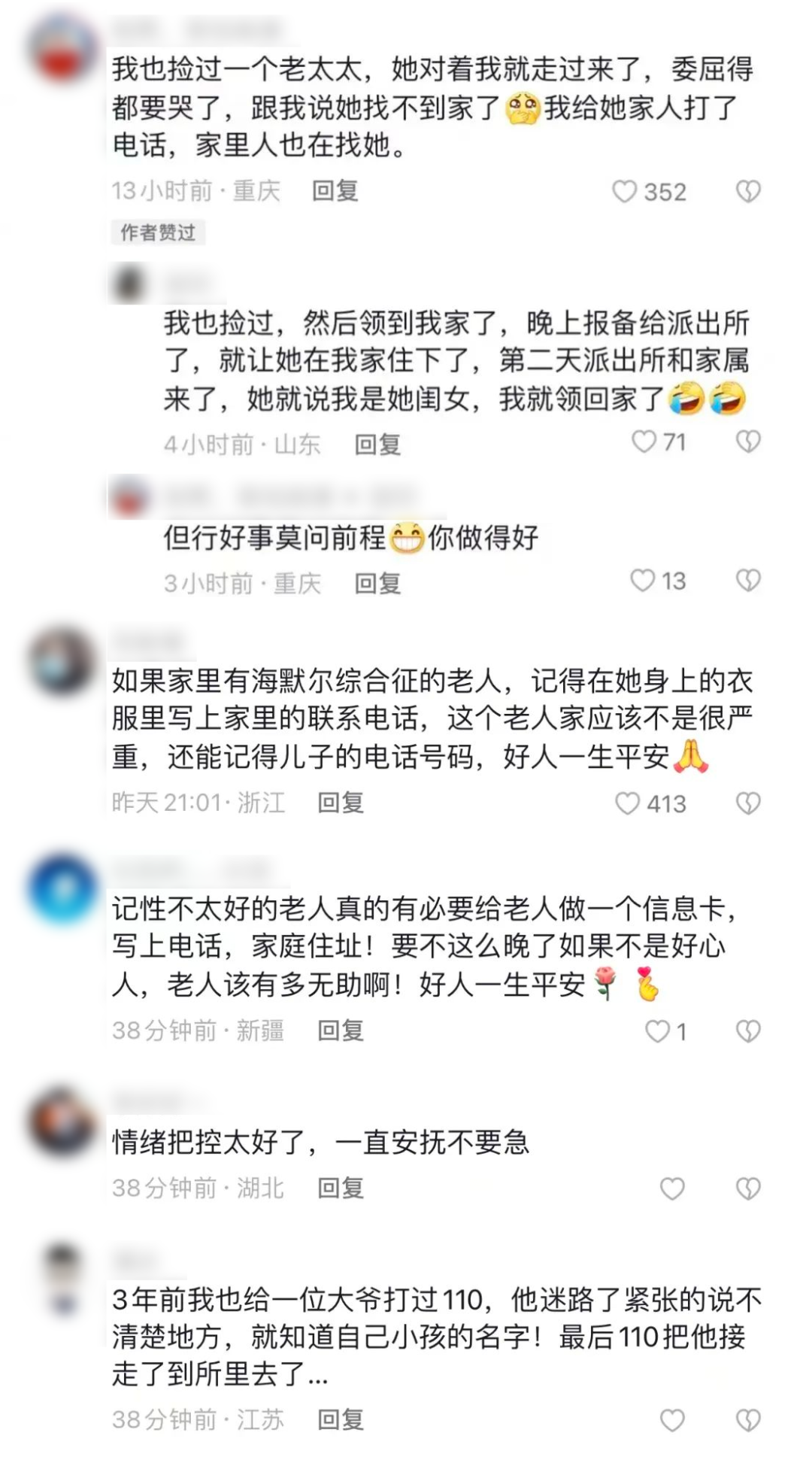
Task: Reply to the 4小时前 山东 comment
Action: 377,445
